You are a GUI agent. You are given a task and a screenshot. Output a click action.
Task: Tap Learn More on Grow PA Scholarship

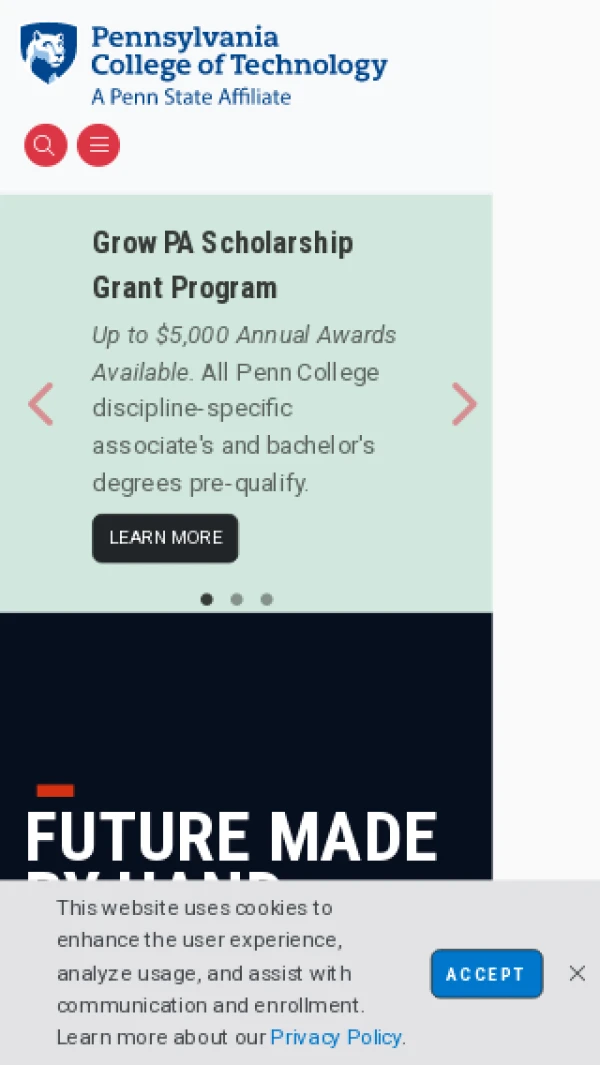(x=165, y=538)
